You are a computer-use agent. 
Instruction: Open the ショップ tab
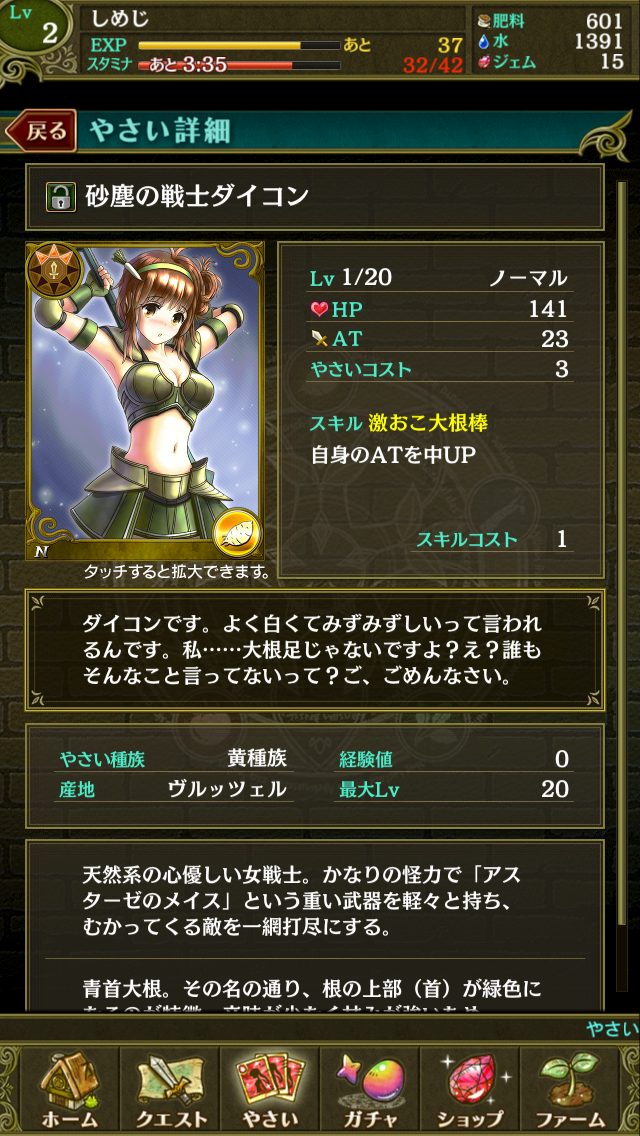point(469,1090)
